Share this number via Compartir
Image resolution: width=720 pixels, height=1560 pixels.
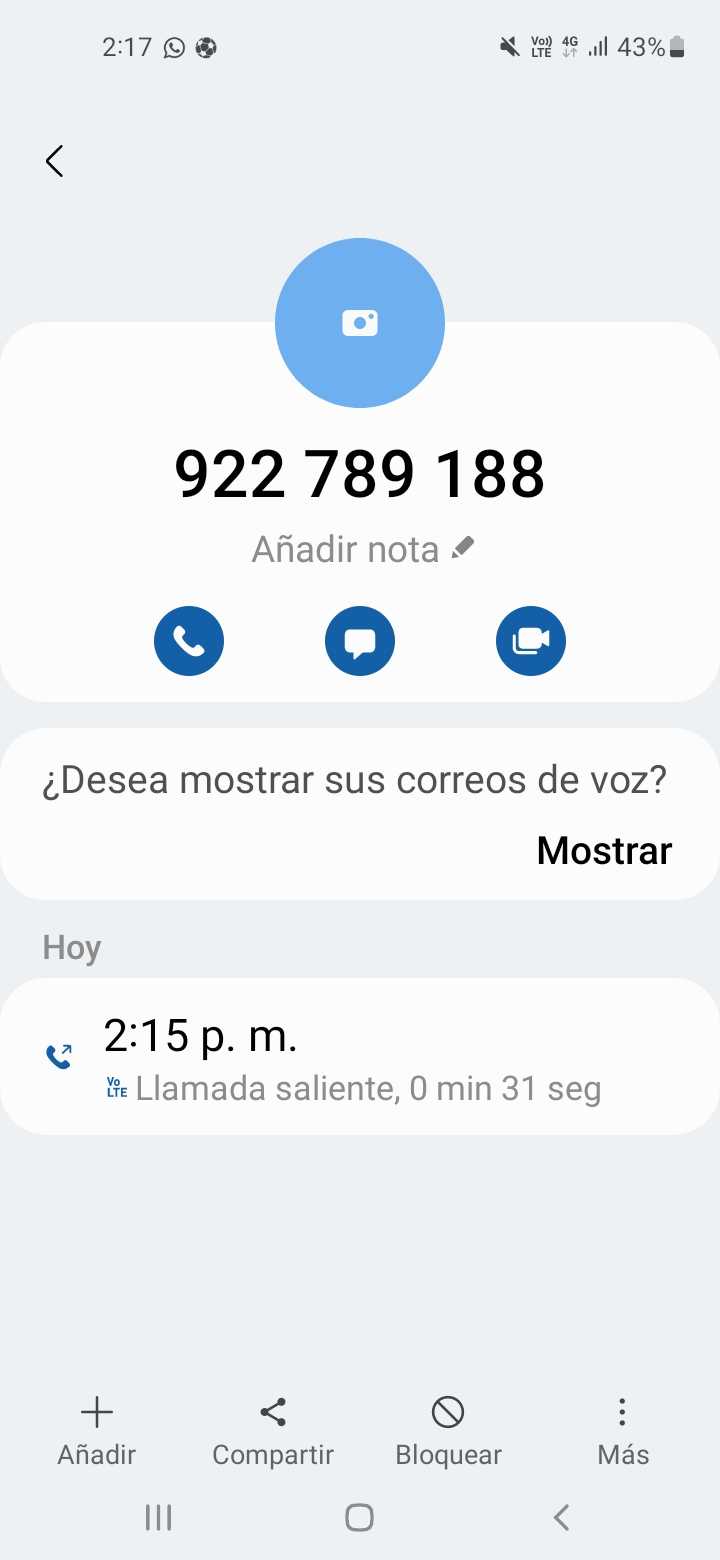[273, 1431]
